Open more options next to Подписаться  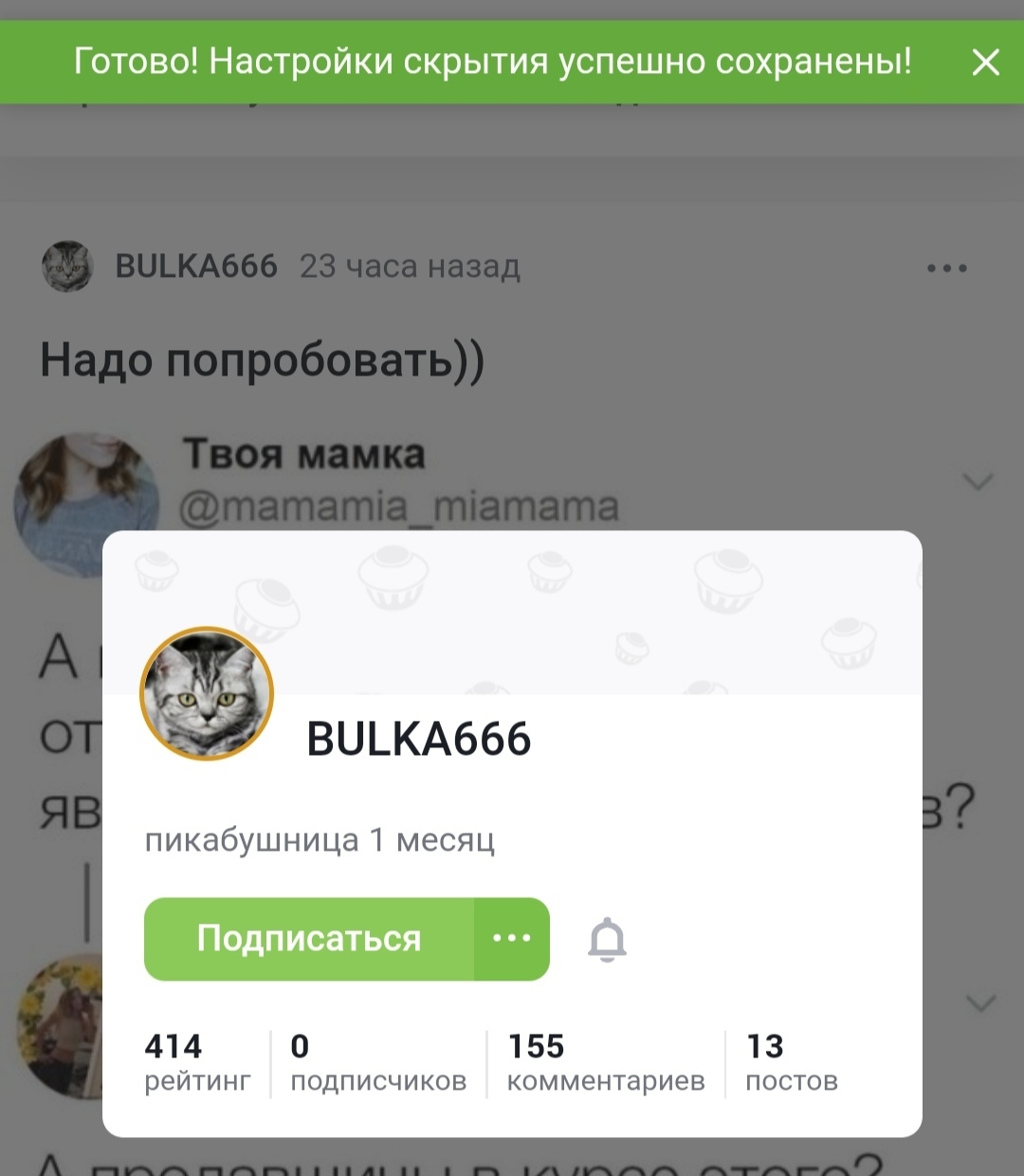tap(512, 939)
